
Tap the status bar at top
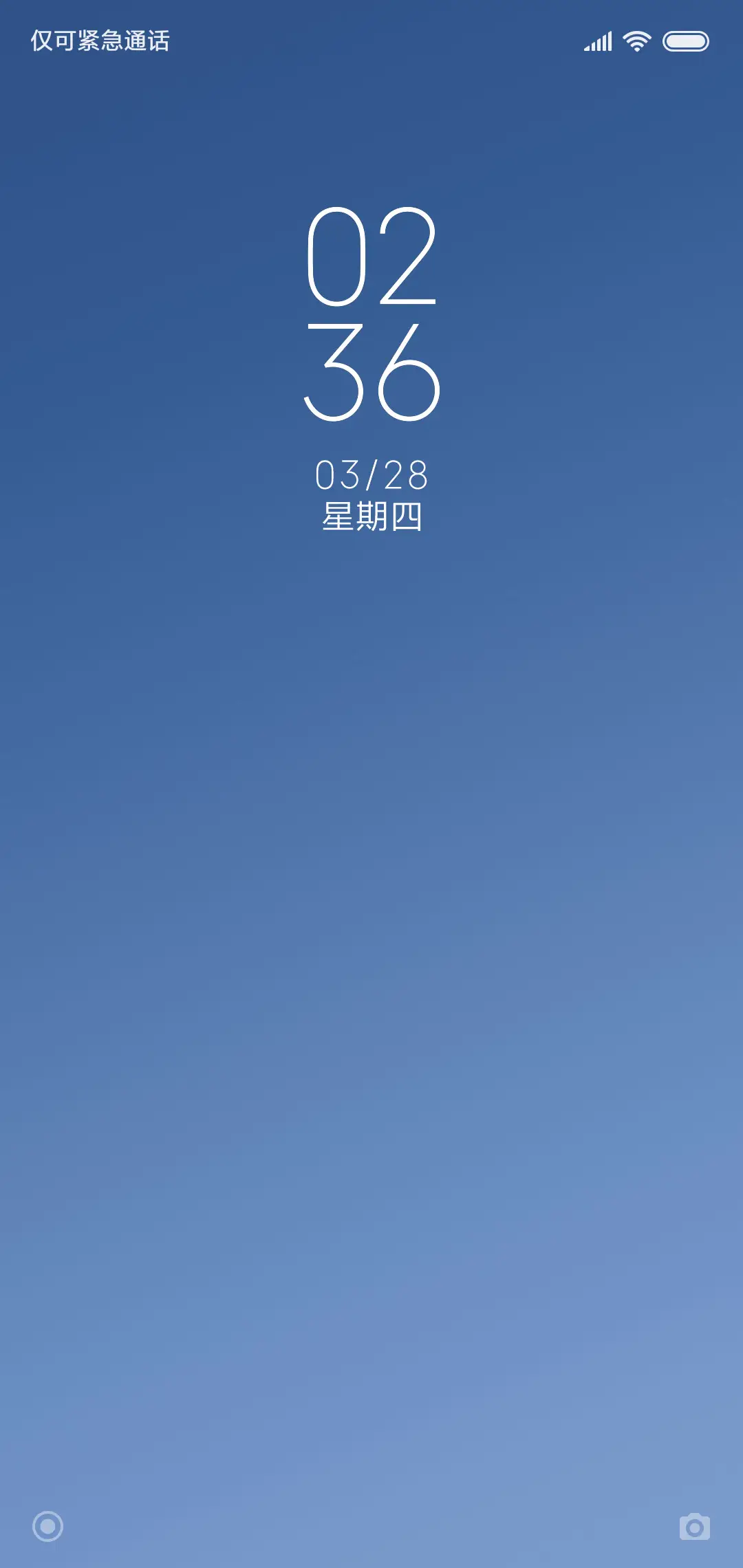(x=371, y=41)
